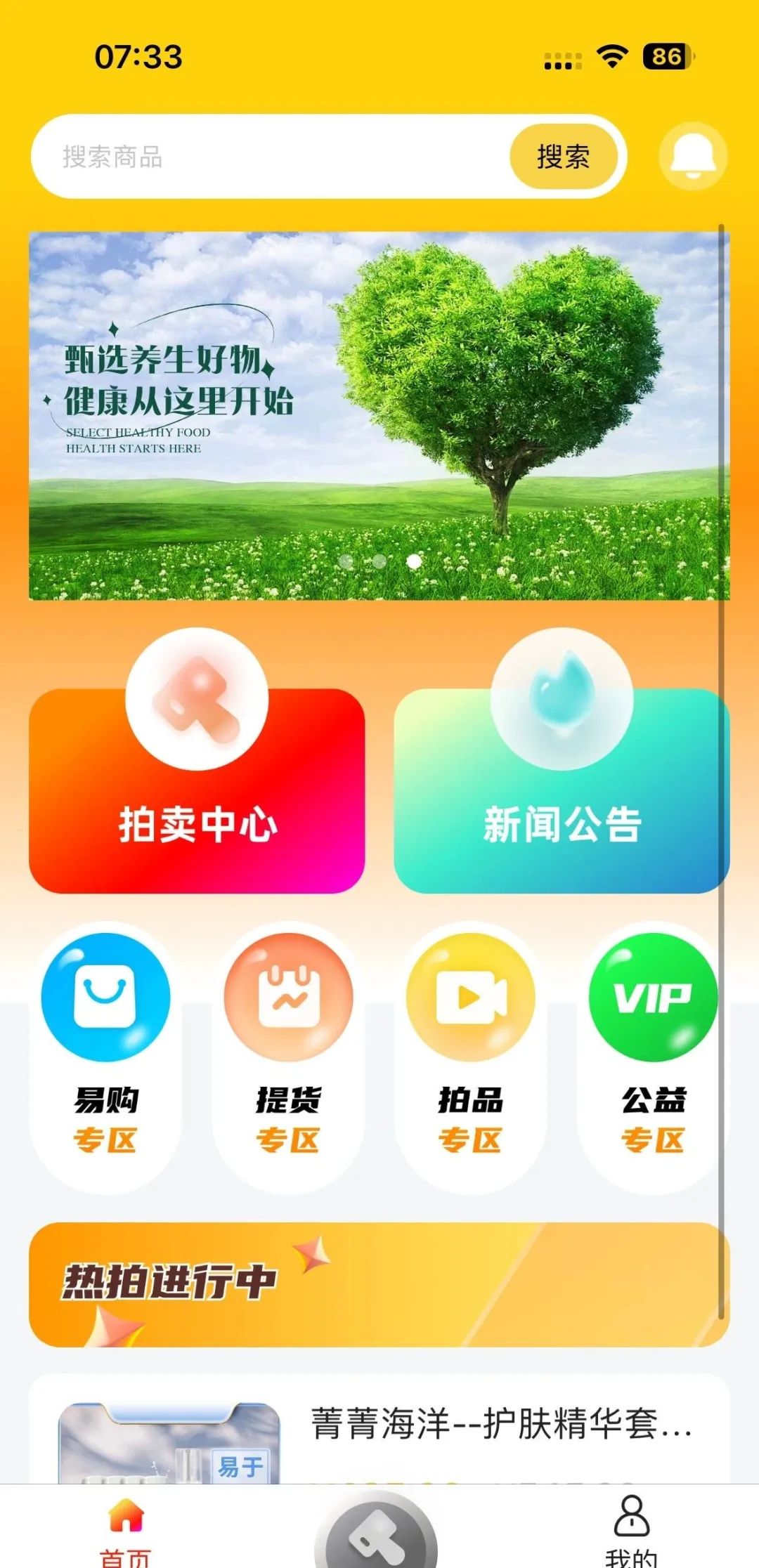This screenshot has width=759, height=1568.
Task: Tap the center auction hammer button
Action: (377, 1535)
